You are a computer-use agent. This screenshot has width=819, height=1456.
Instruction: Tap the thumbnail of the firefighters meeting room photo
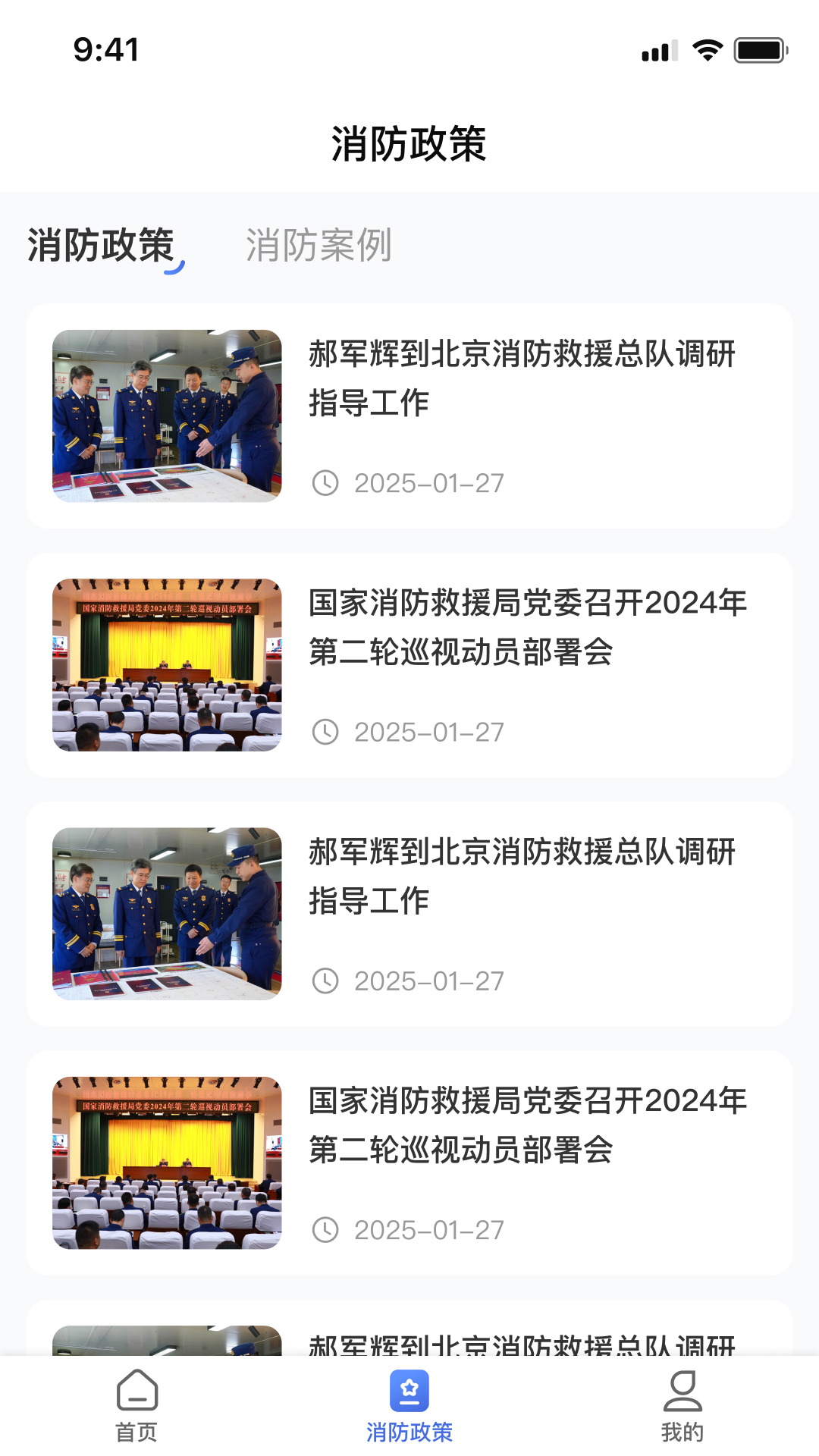pyautogui.click(x=168, y=416)
